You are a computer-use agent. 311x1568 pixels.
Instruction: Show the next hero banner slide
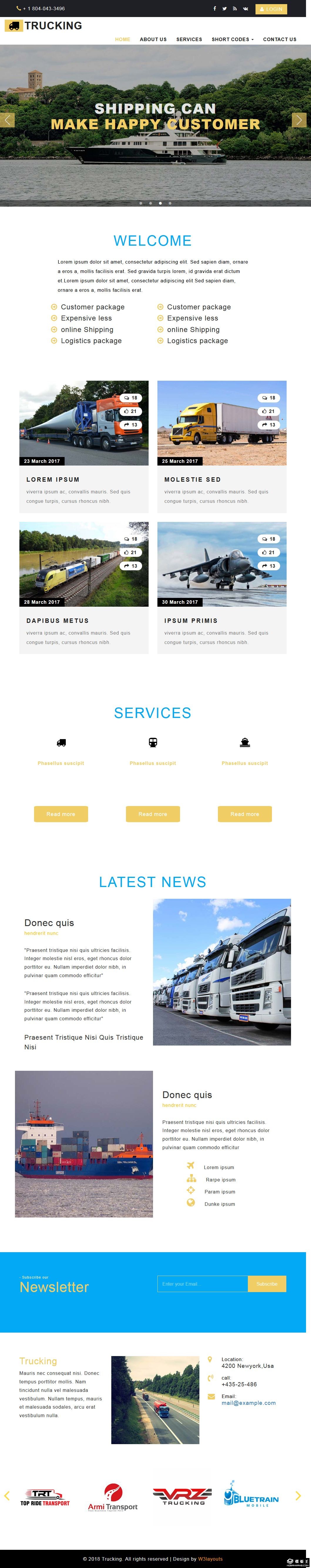coord(299,120)
